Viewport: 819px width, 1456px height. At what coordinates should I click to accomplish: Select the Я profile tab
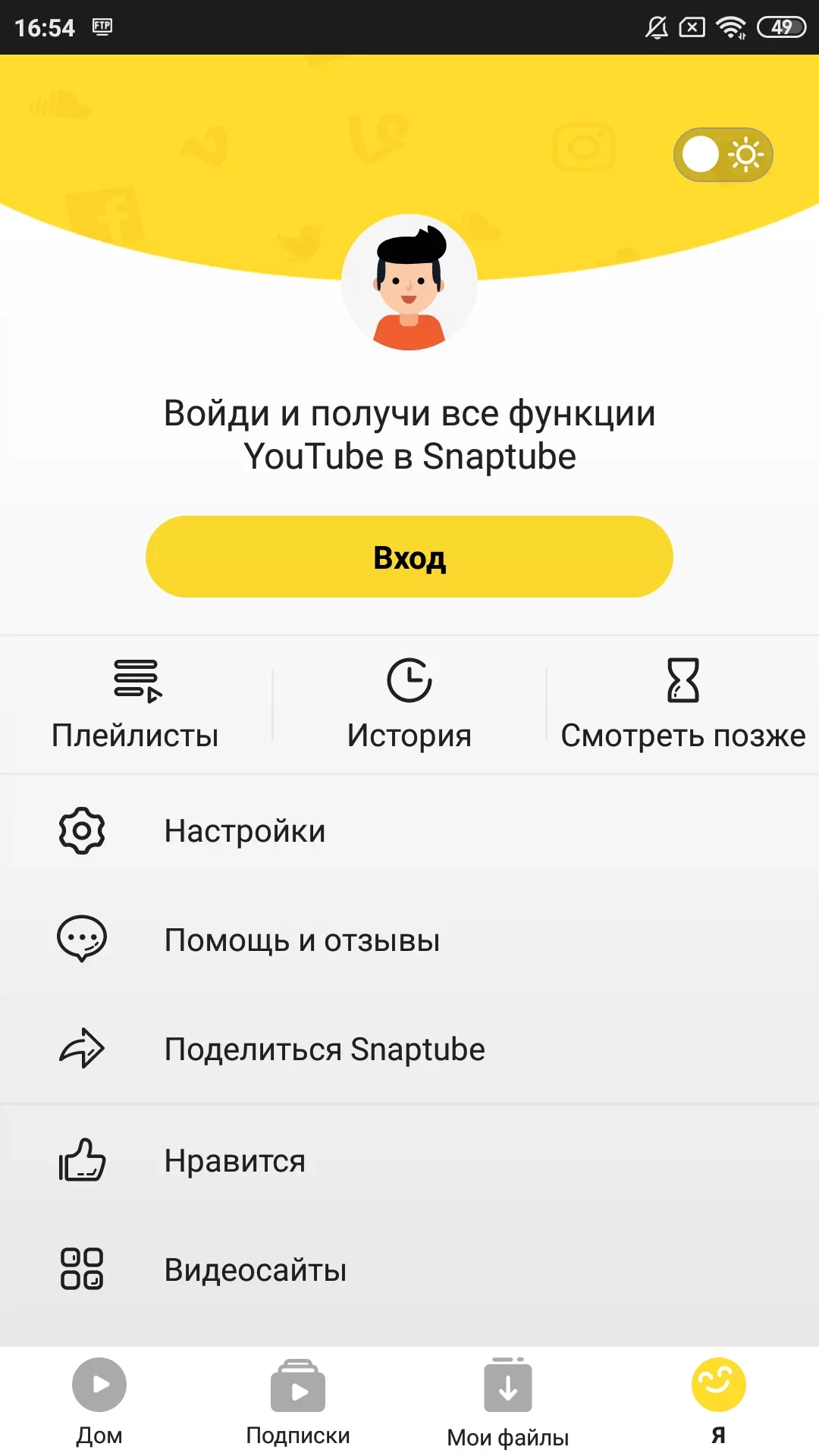(x=718, y=1401)
